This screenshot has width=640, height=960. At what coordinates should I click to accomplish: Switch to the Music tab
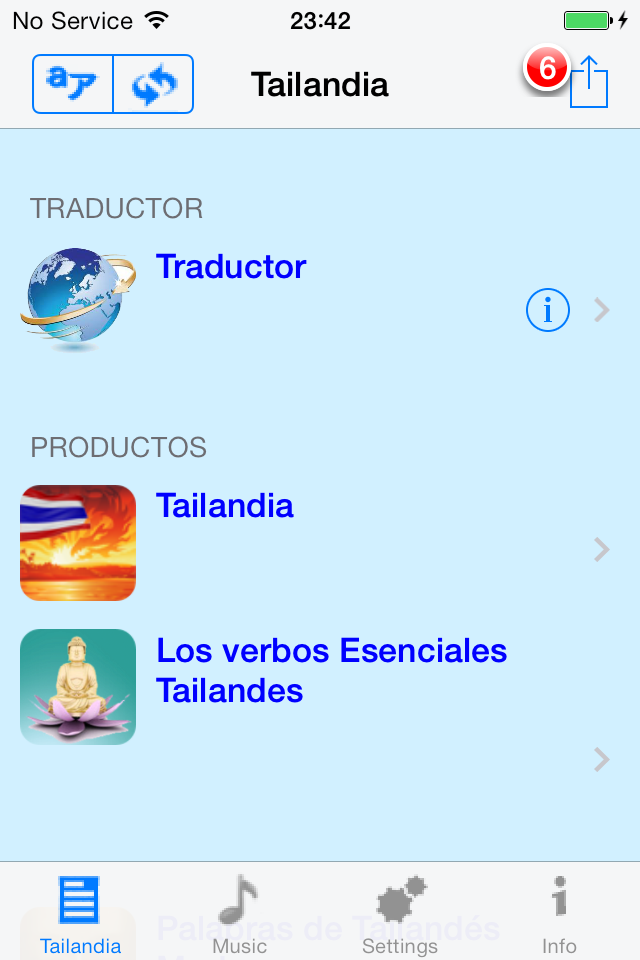pyautogui.click(x=239, y=912)
